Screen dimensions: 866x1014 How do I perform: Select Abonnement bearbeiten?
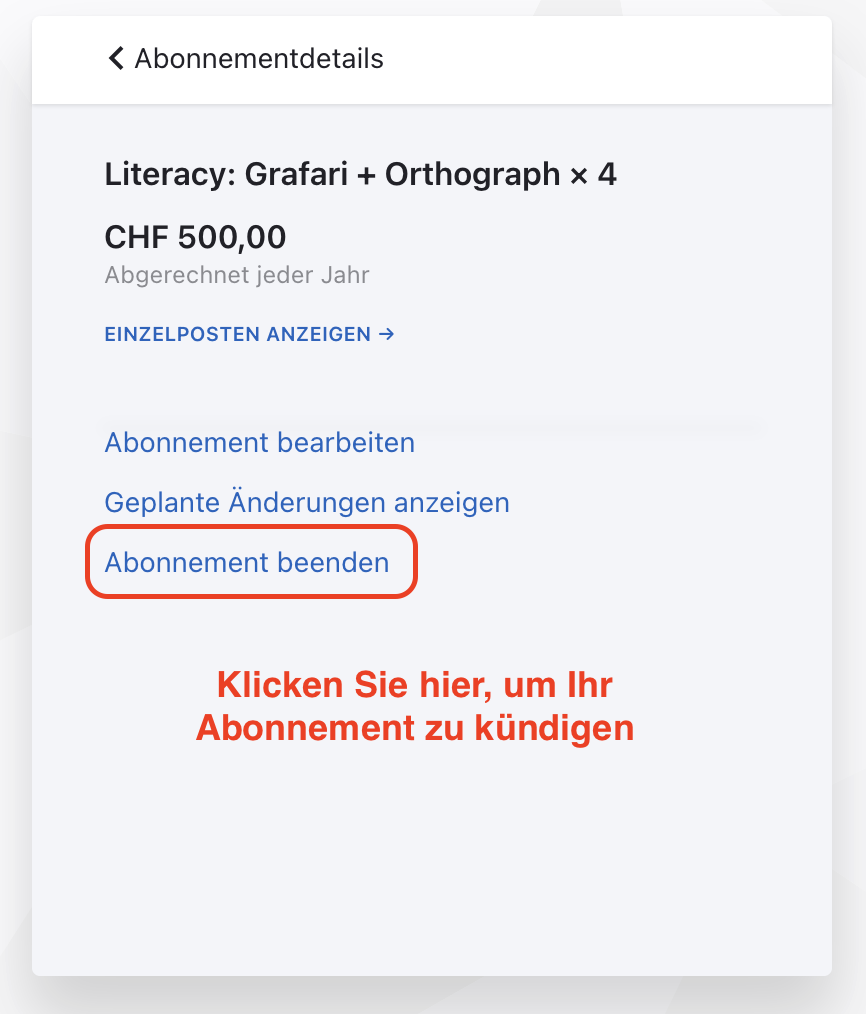(x=259, y=442)
